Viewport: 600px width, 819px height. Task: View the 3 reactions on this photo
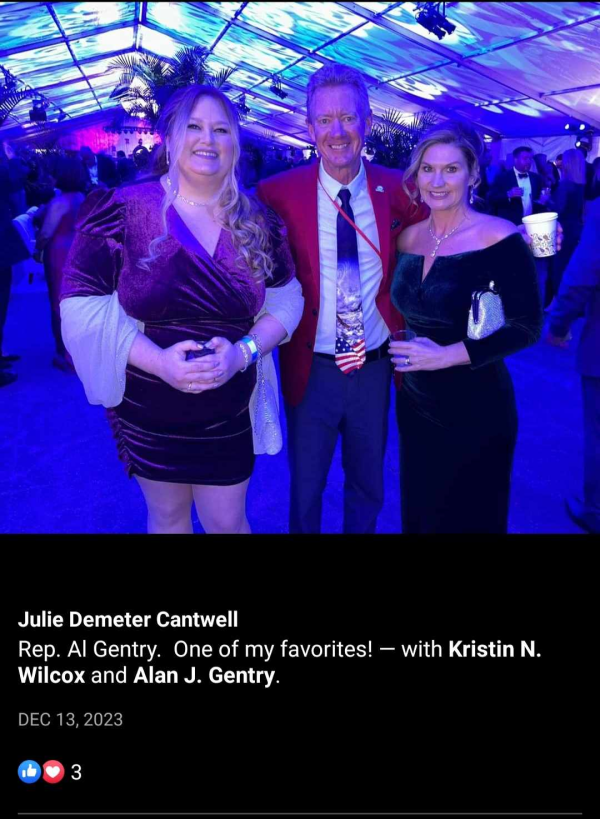coord(50,772)
